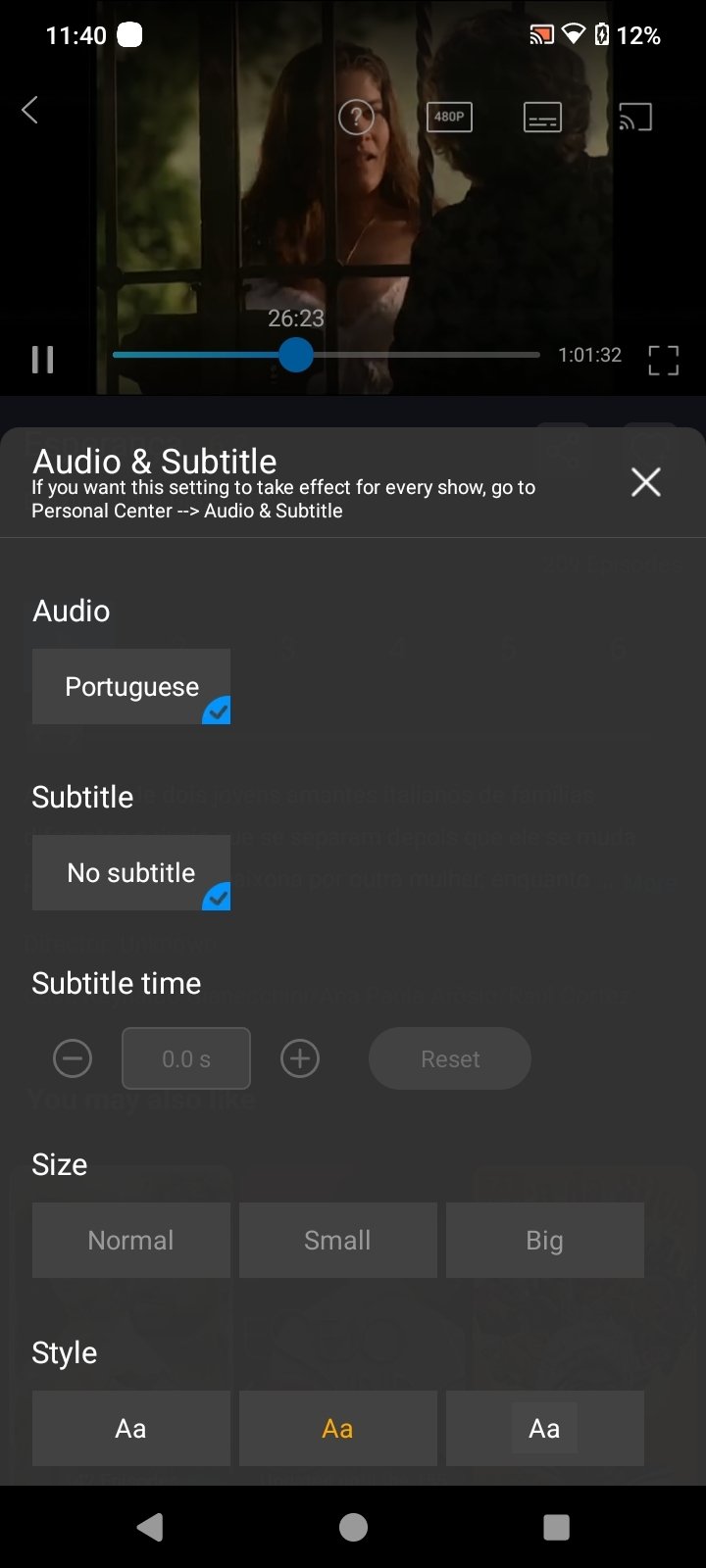Close the Audio & Subtitle panel
Viewport: 706px width, 1568px height.
(645, 482)
